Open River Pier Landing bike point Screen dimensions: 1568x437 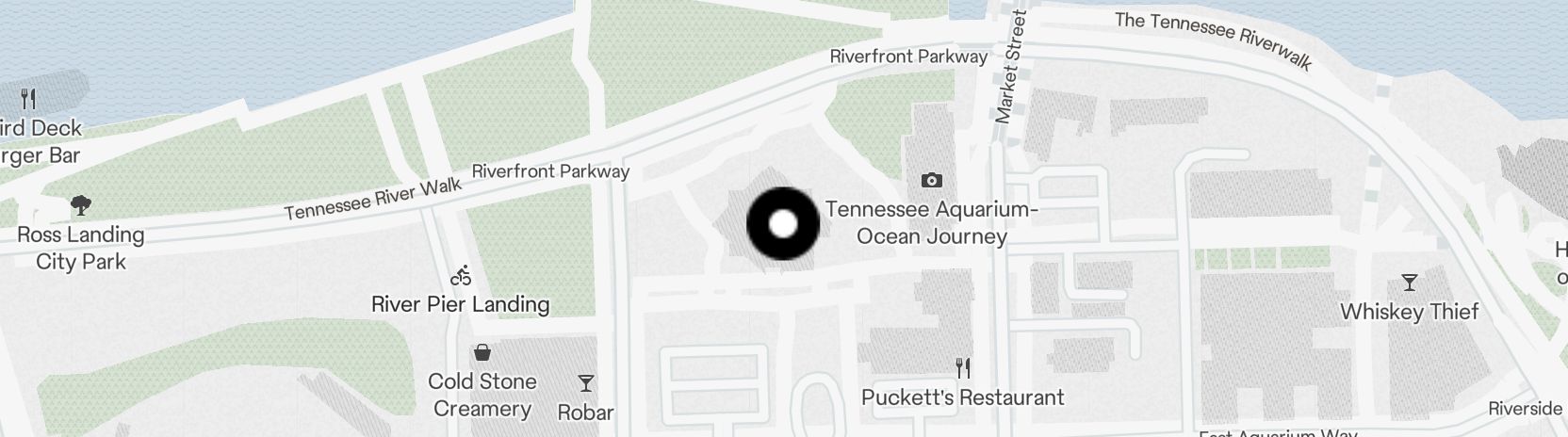coord(461,276)
